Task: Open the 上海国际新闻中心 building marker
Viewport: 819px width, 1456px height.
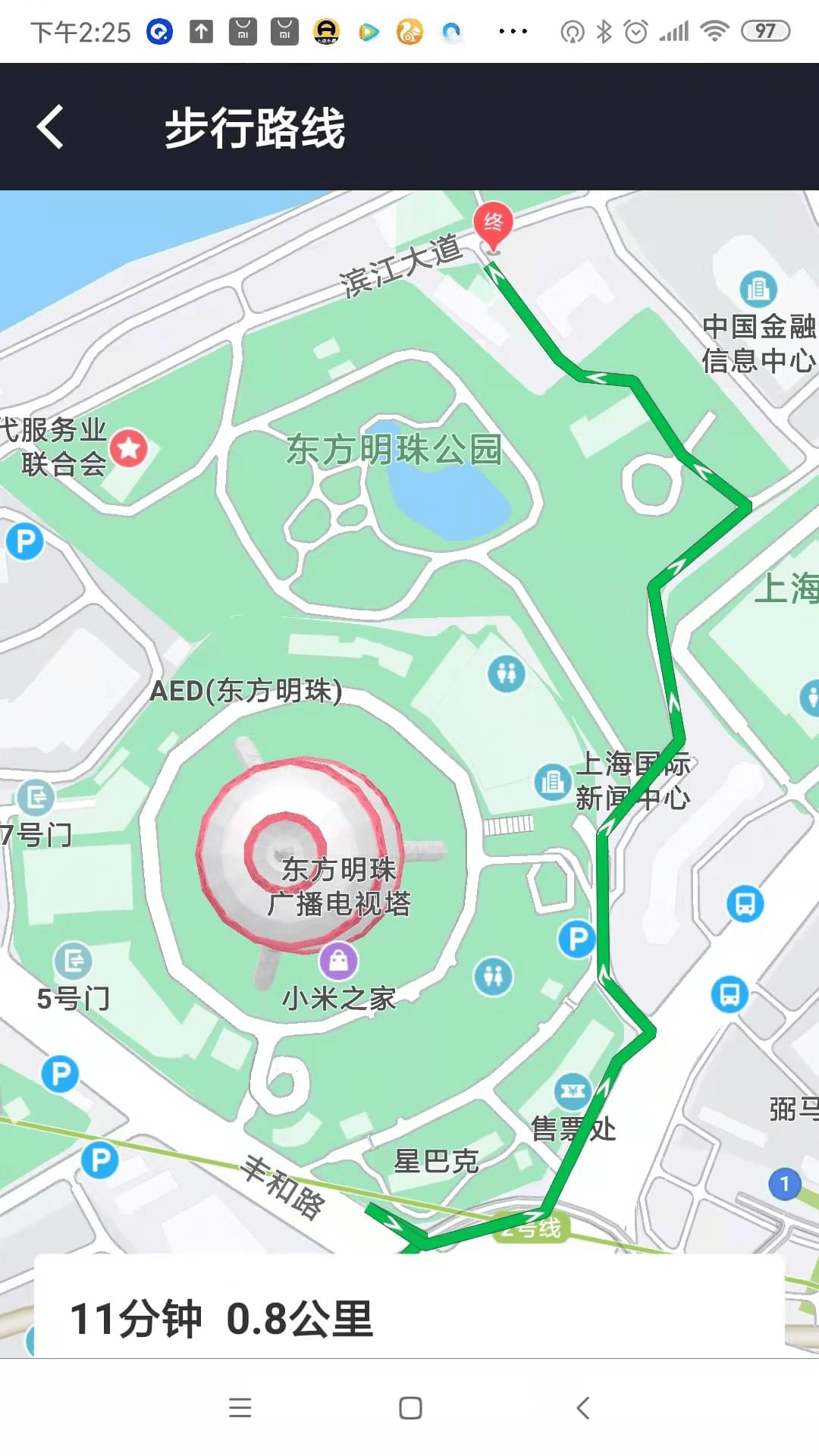Action: click(x=553, y=782)
